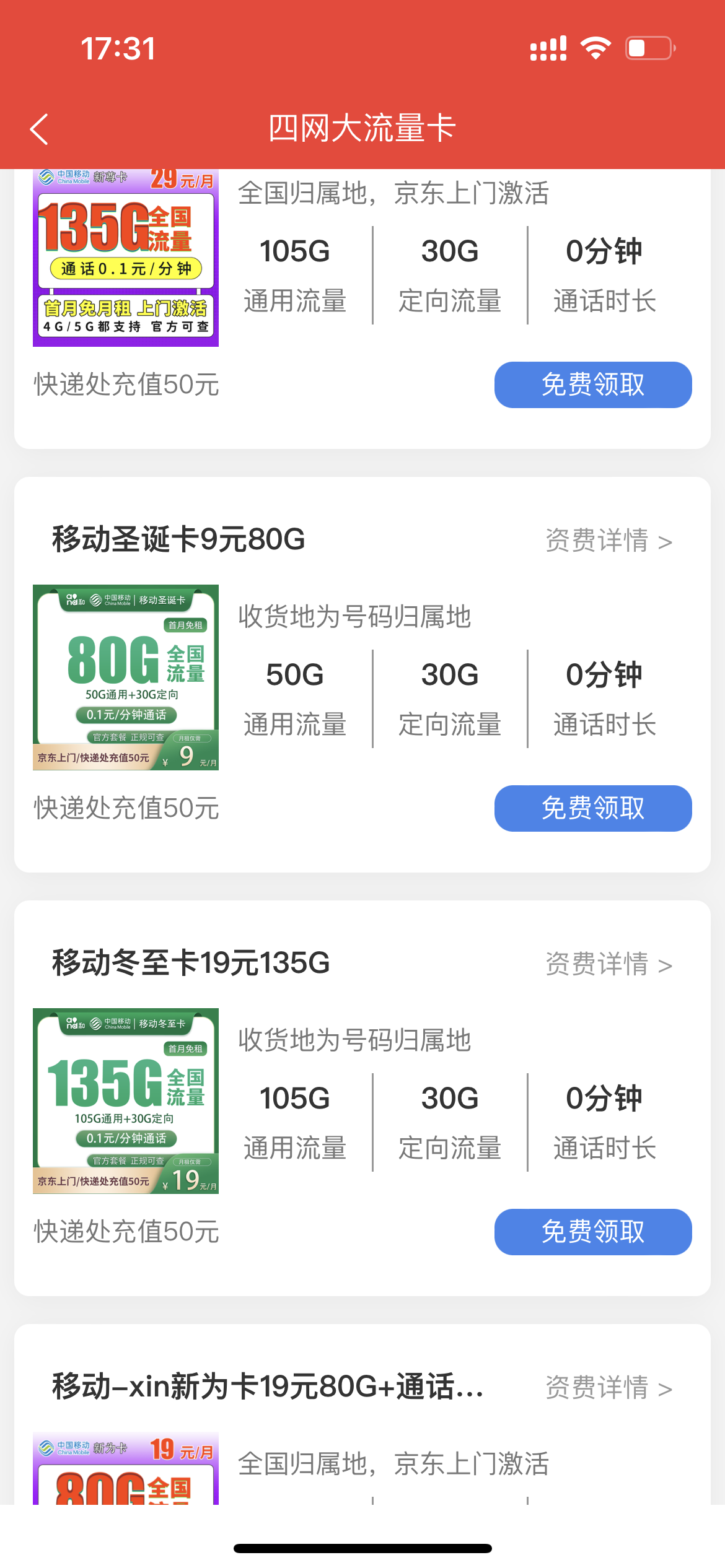This screenshot has height=1568, width=725.
Task: View the 移动圣诞卡 80G card image
Action: (126, 677)
